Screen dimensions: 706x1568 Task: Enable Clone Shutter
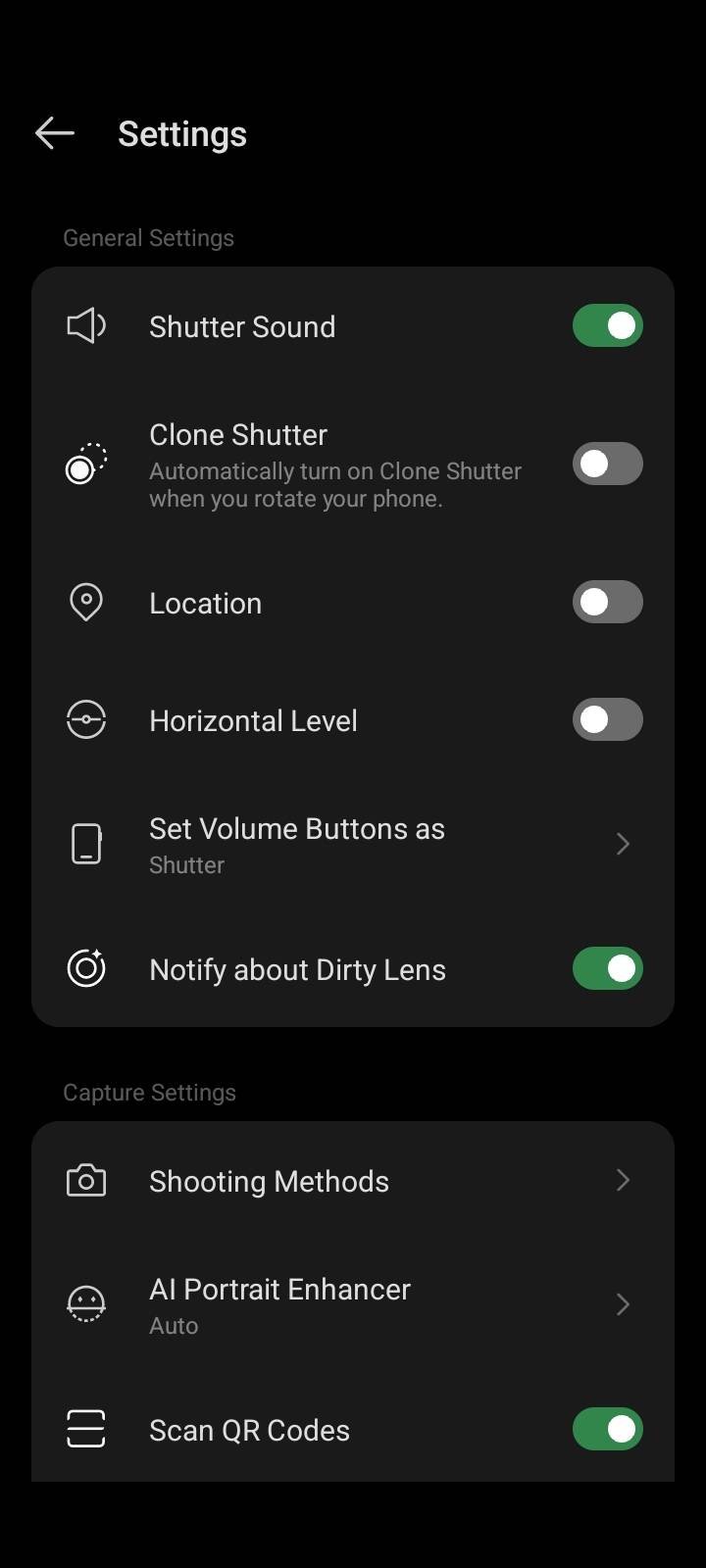click(607, 465)
